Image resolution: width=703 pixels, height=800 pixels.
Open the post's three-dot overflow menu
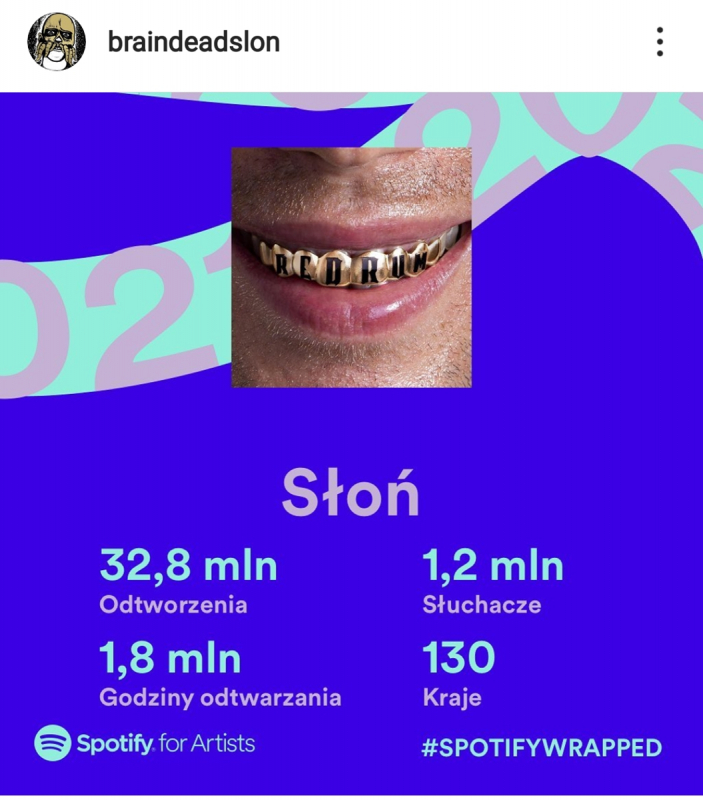pos(660,42)
